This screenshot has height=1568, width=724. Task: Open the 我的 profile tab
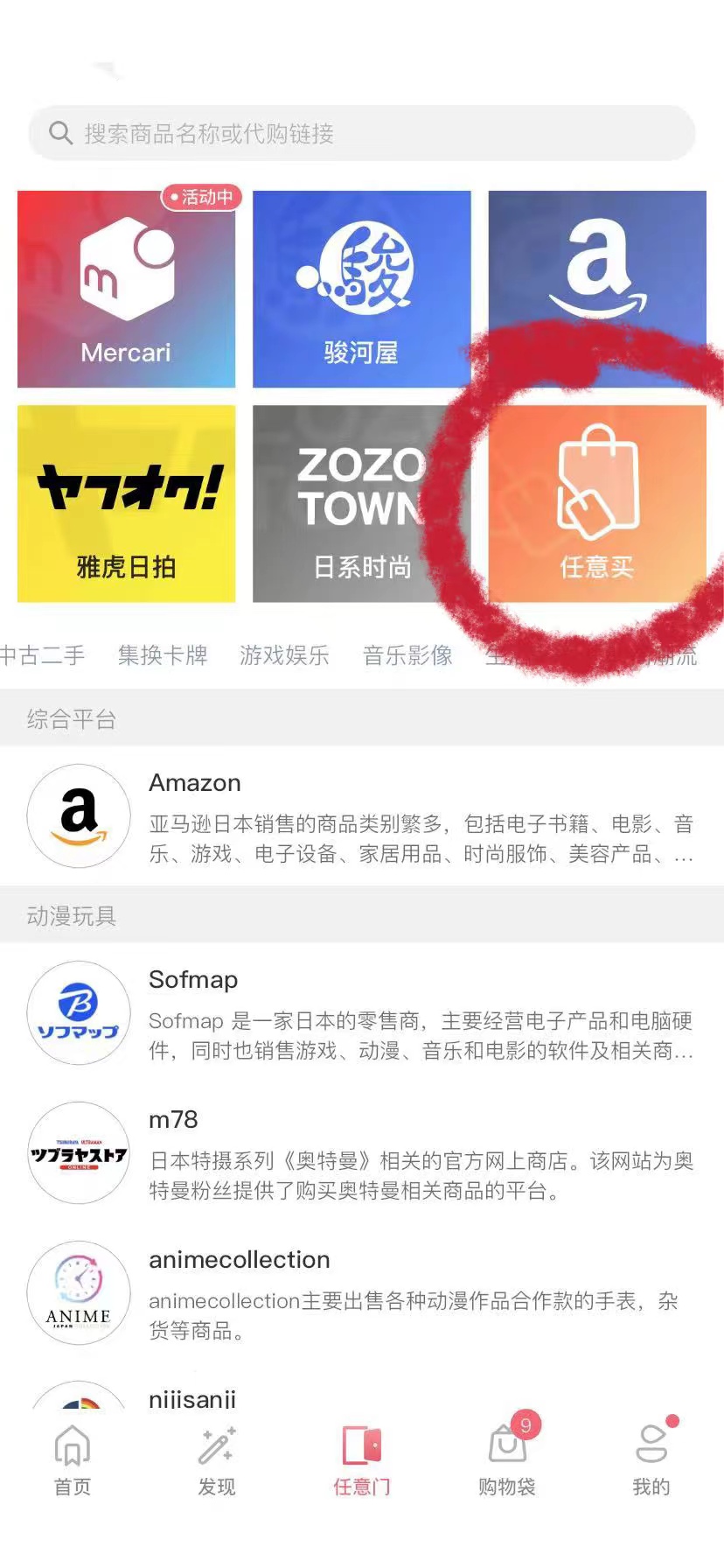(x=651, y=1460)
